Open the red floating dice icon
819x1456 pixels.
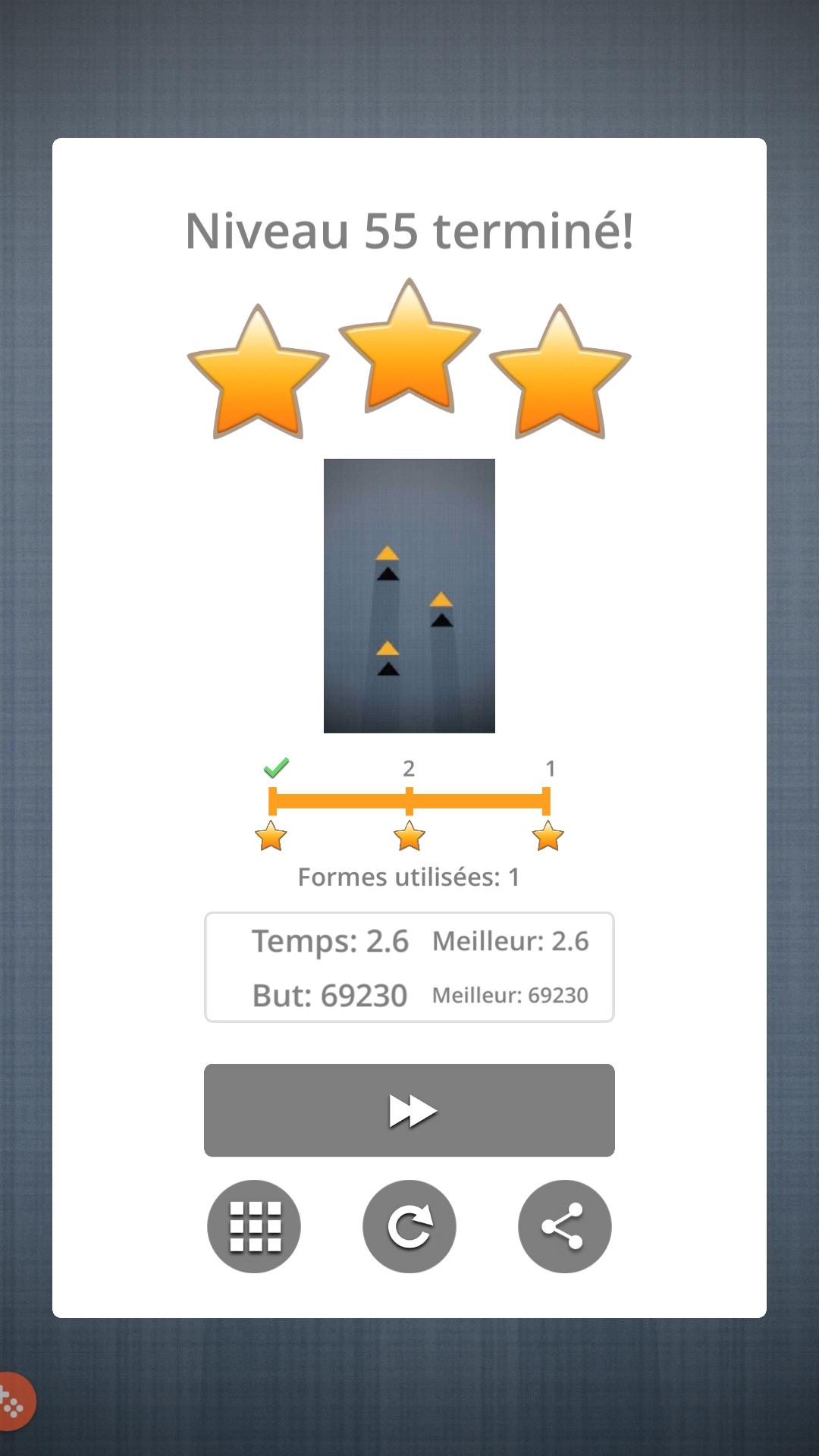14,1402
